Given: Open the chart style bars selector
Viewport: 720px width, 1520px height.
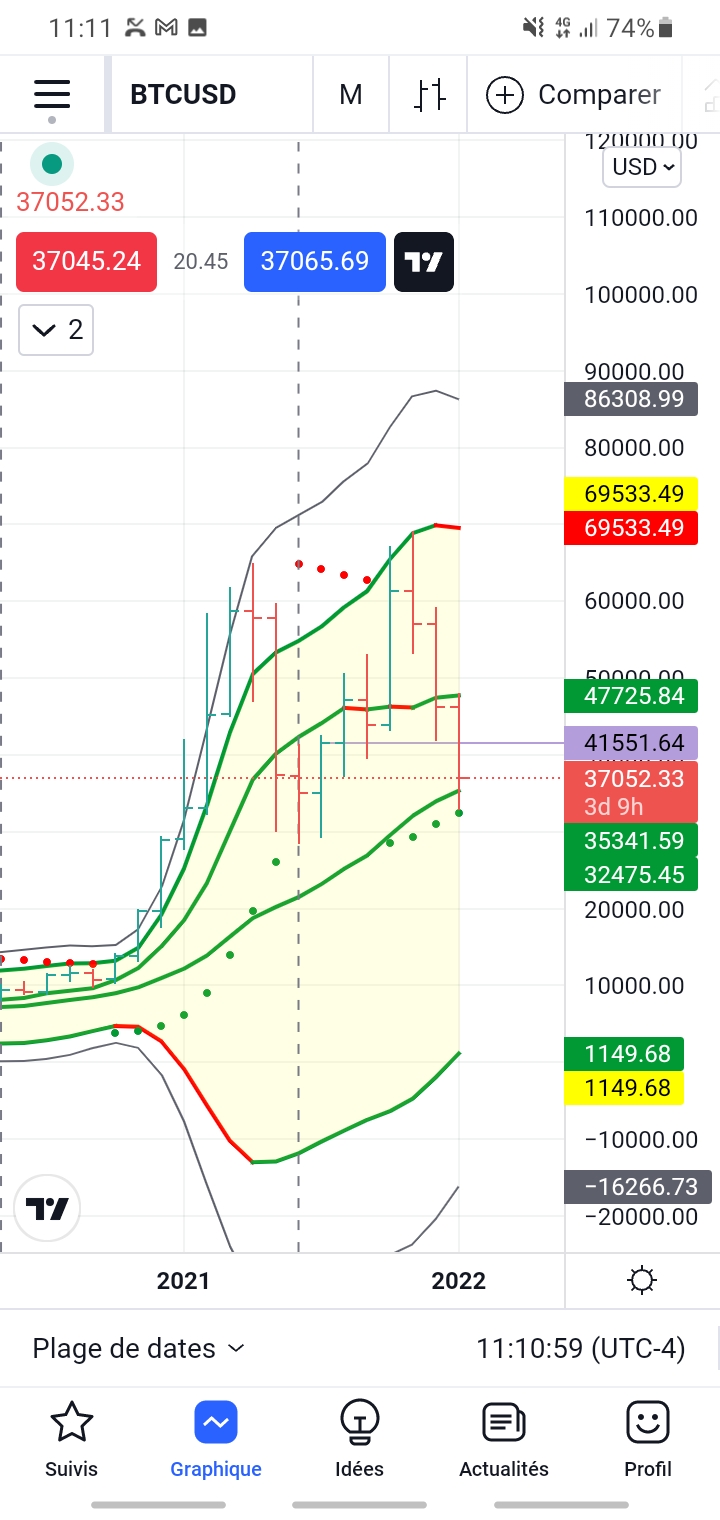Looking at the screenshot, I should click(x=429, y=95).
